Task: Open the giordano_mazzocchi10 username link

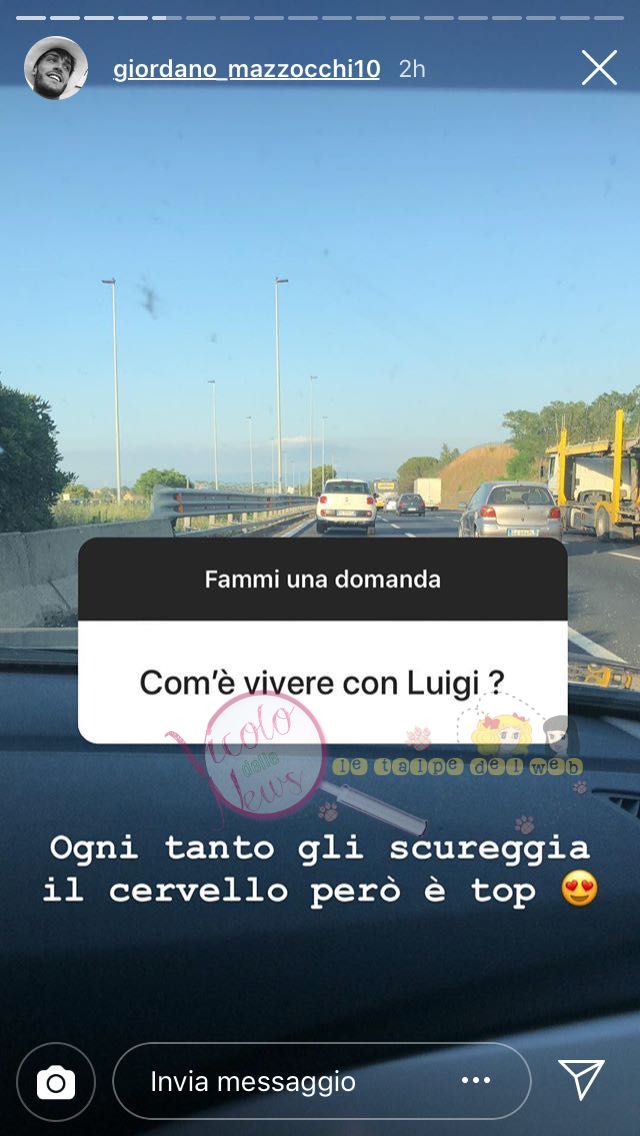Action: click(246, 69)
